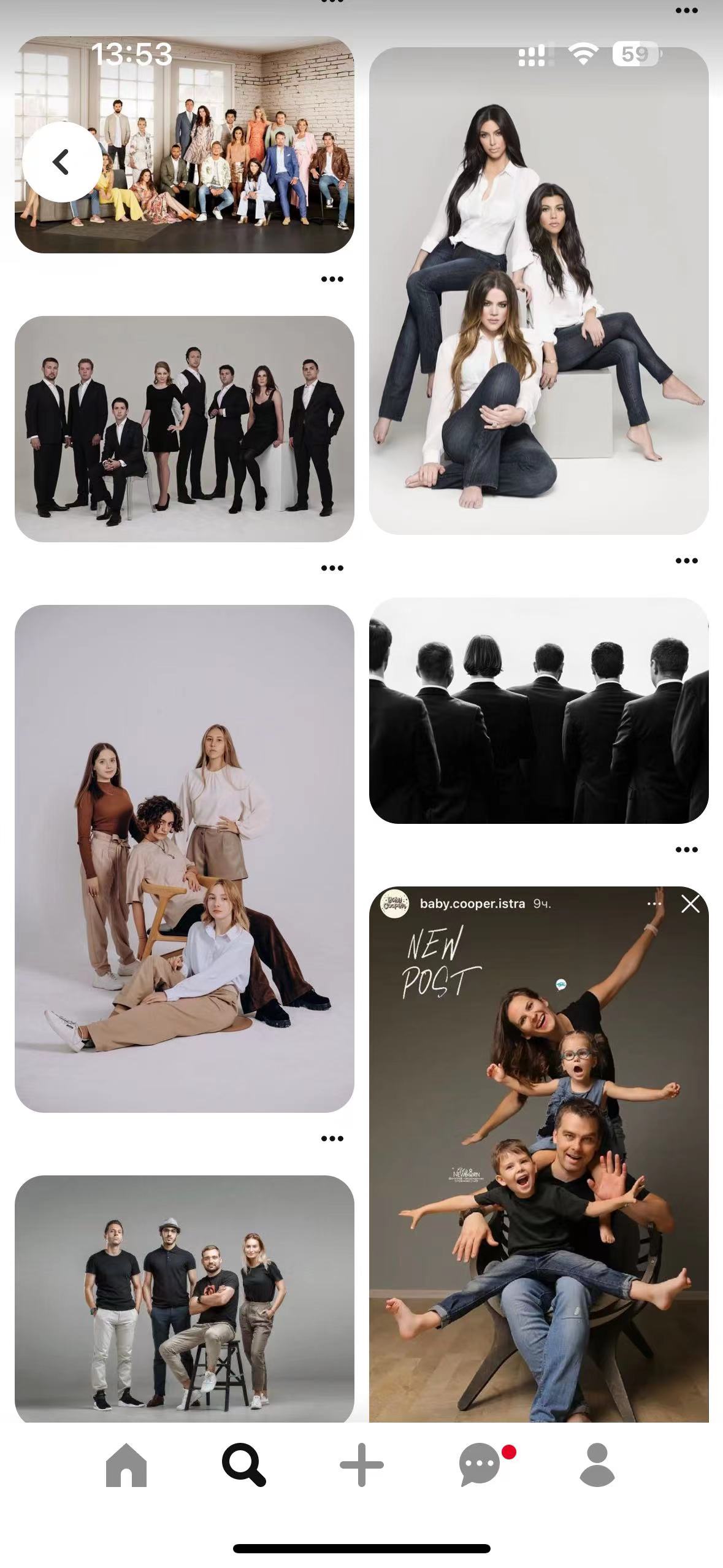The width and height of the screenshot is (723, 1568).
Task: Select the Search tab
Action: (x=243, y=1465)
